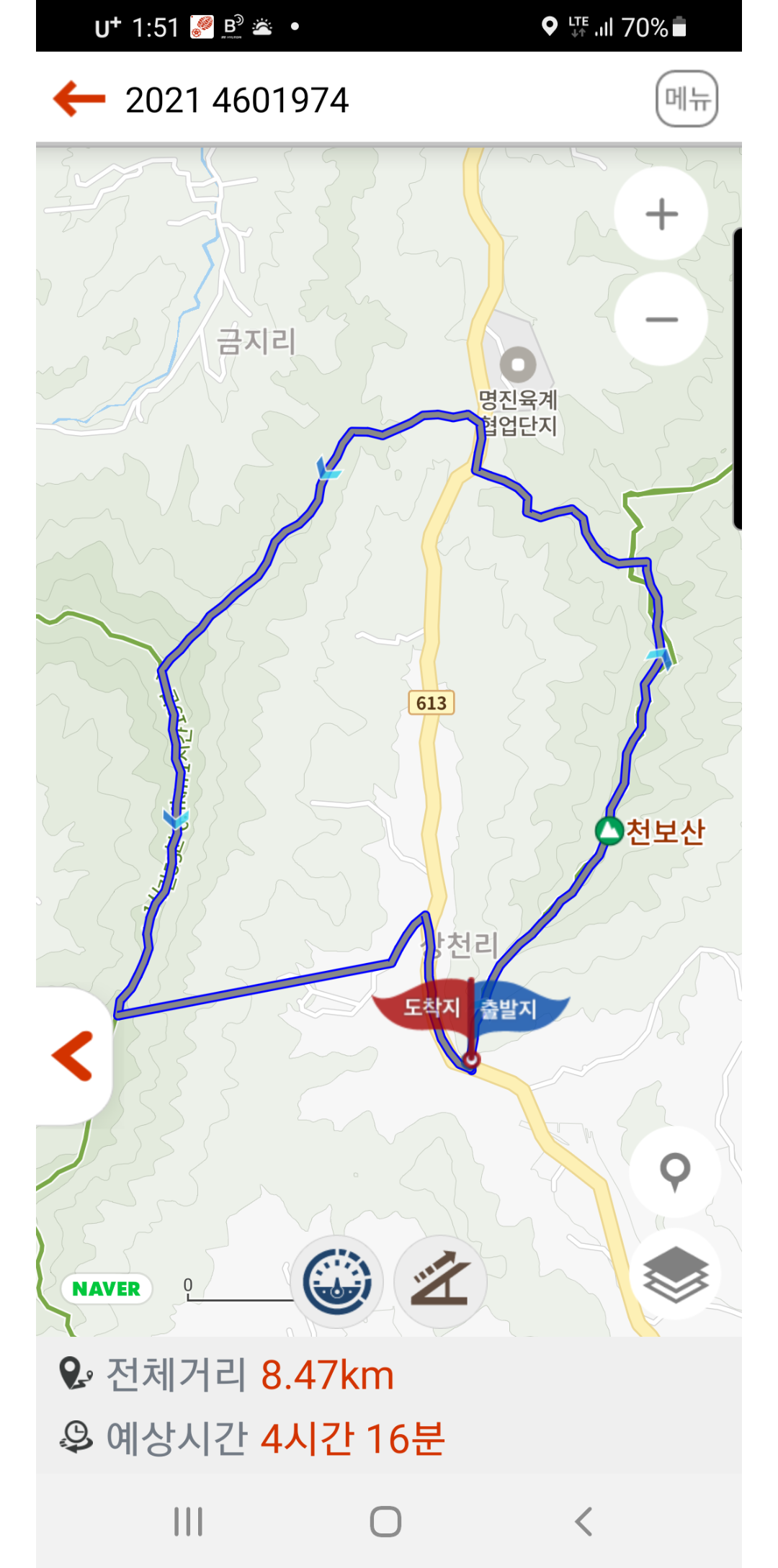Open the map layers selector
The width and height of the screenshot is (778, 1568).
pos(675,1275)
